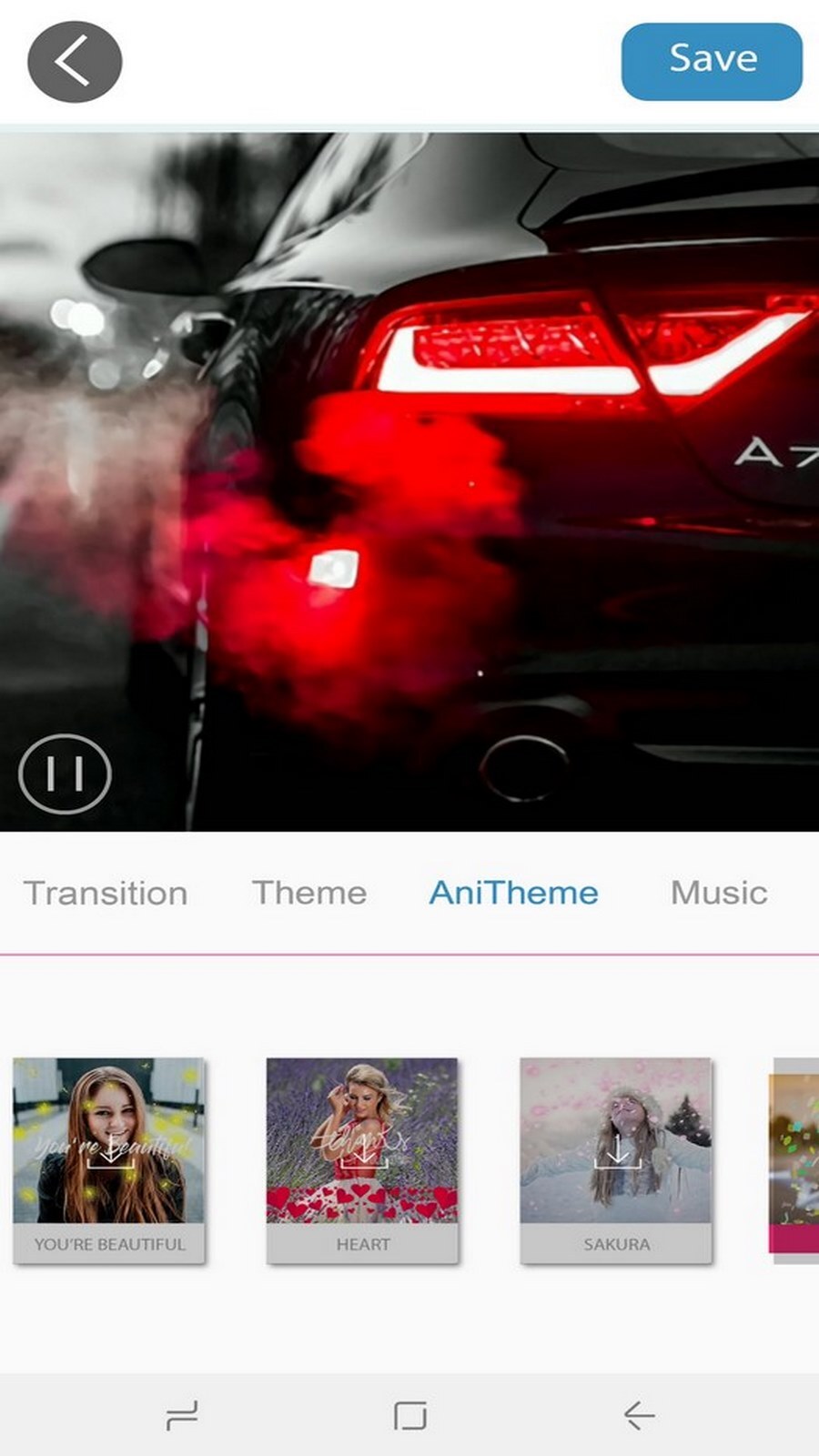
Task: Switch to the Music tab
Action: tap(719, 893)
